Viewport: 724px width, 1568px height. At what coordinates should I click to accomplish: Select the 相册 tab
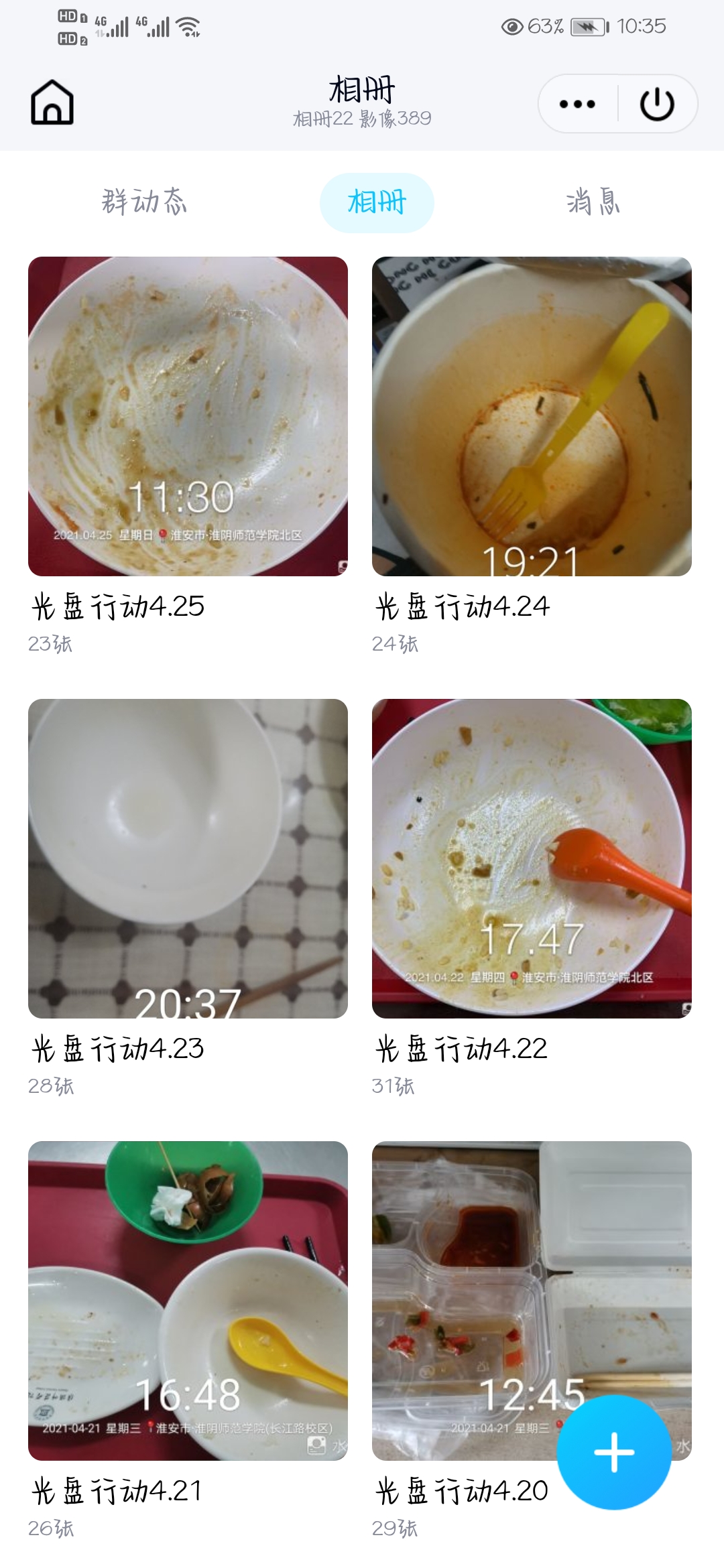click(x=377, y=202)
